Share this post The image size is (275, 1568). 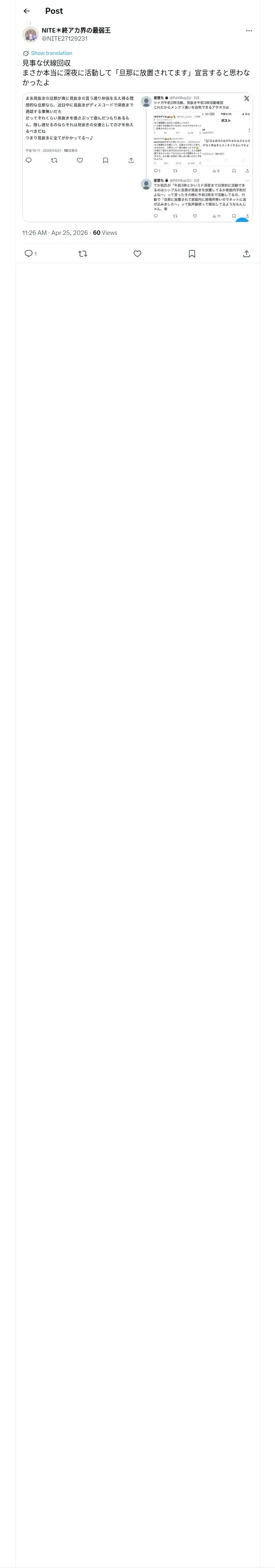click(x=246, y=254)
